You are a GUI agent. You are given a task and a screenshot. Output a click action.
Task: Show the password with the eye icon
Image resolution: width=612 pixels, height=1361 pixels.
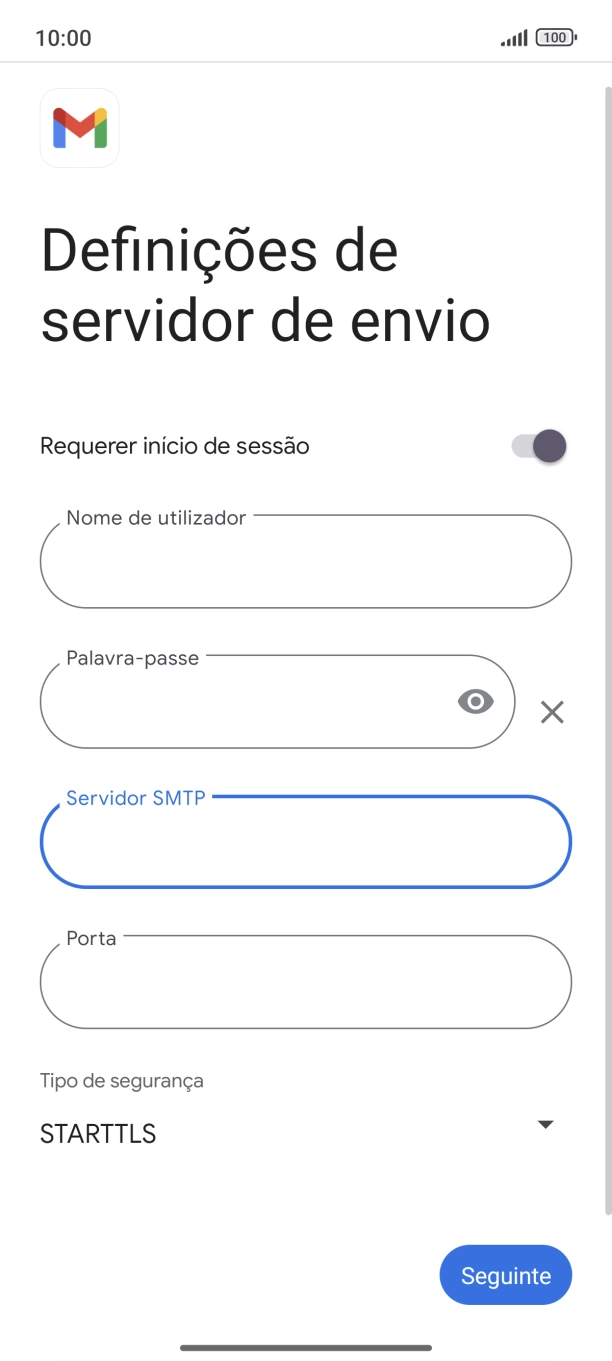(476, 702)
